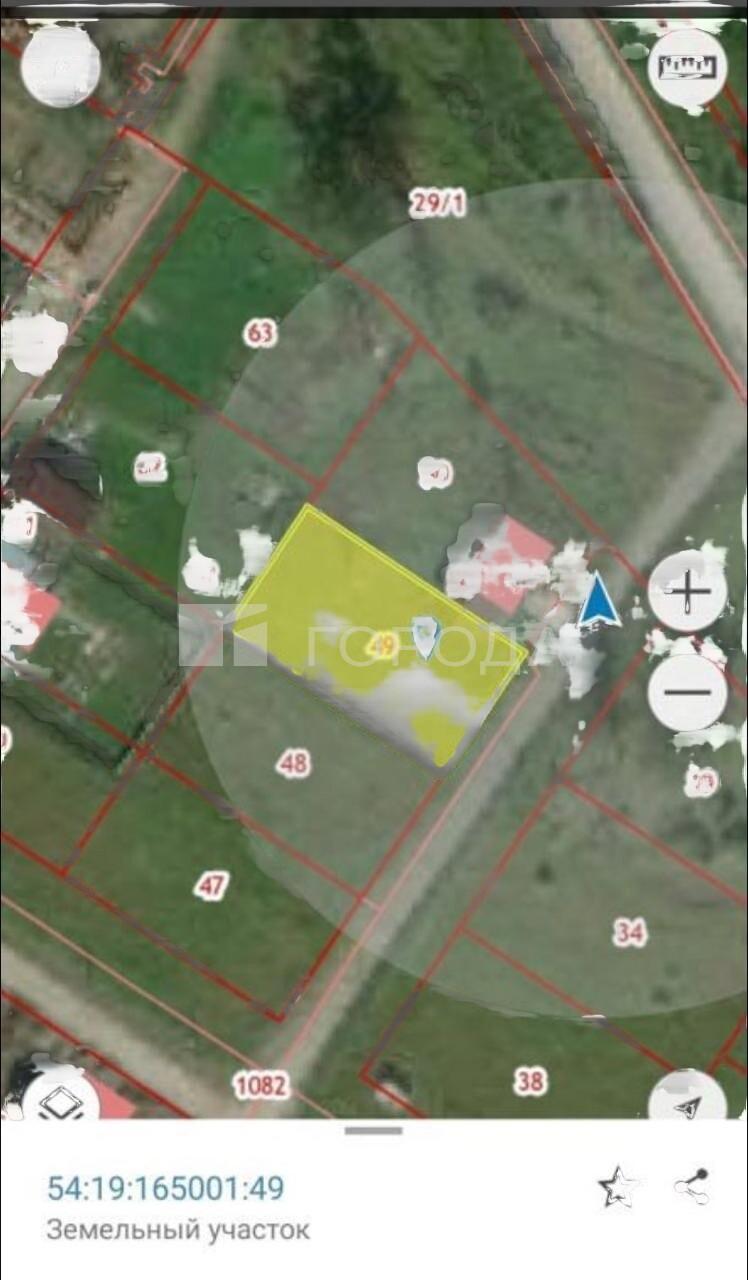
Task: Expand the parcel info panel handle
Action: coord(374,1131)
